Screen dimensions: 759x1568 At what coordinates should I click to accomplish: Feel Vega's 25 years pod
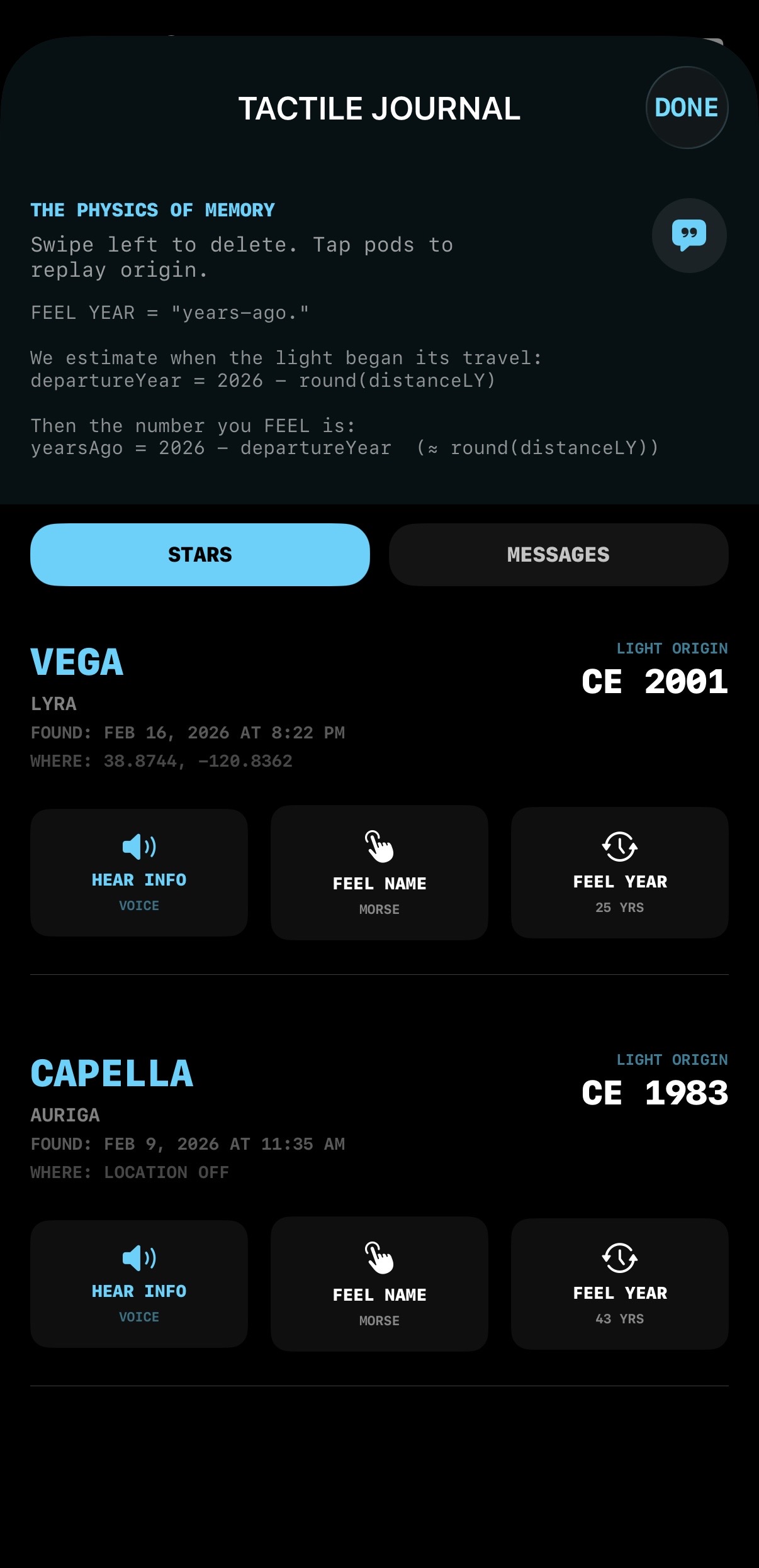click(619, 872)
